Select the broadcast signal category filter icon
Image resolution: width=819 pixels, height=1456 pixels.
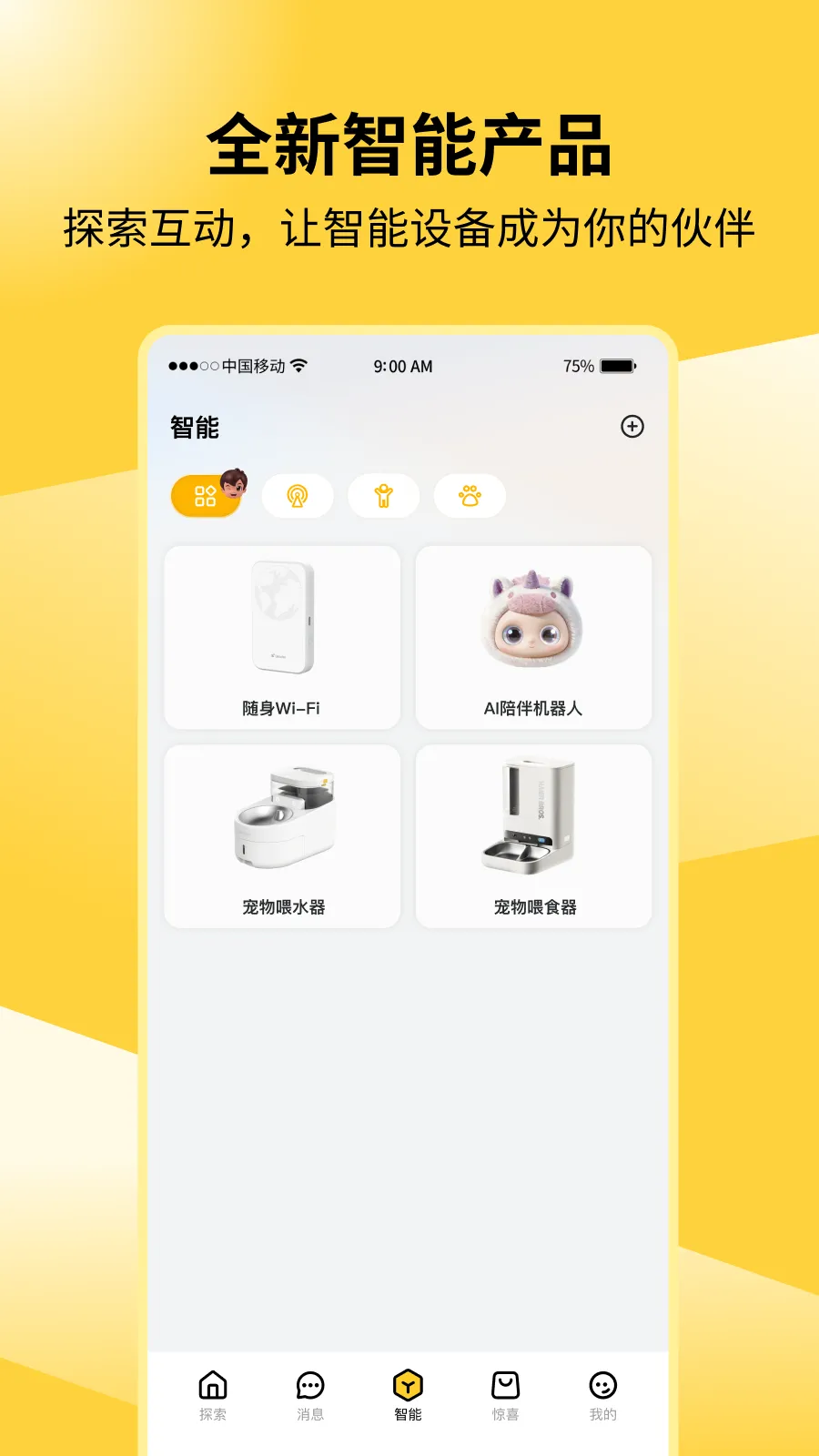[x=298, y=494]
